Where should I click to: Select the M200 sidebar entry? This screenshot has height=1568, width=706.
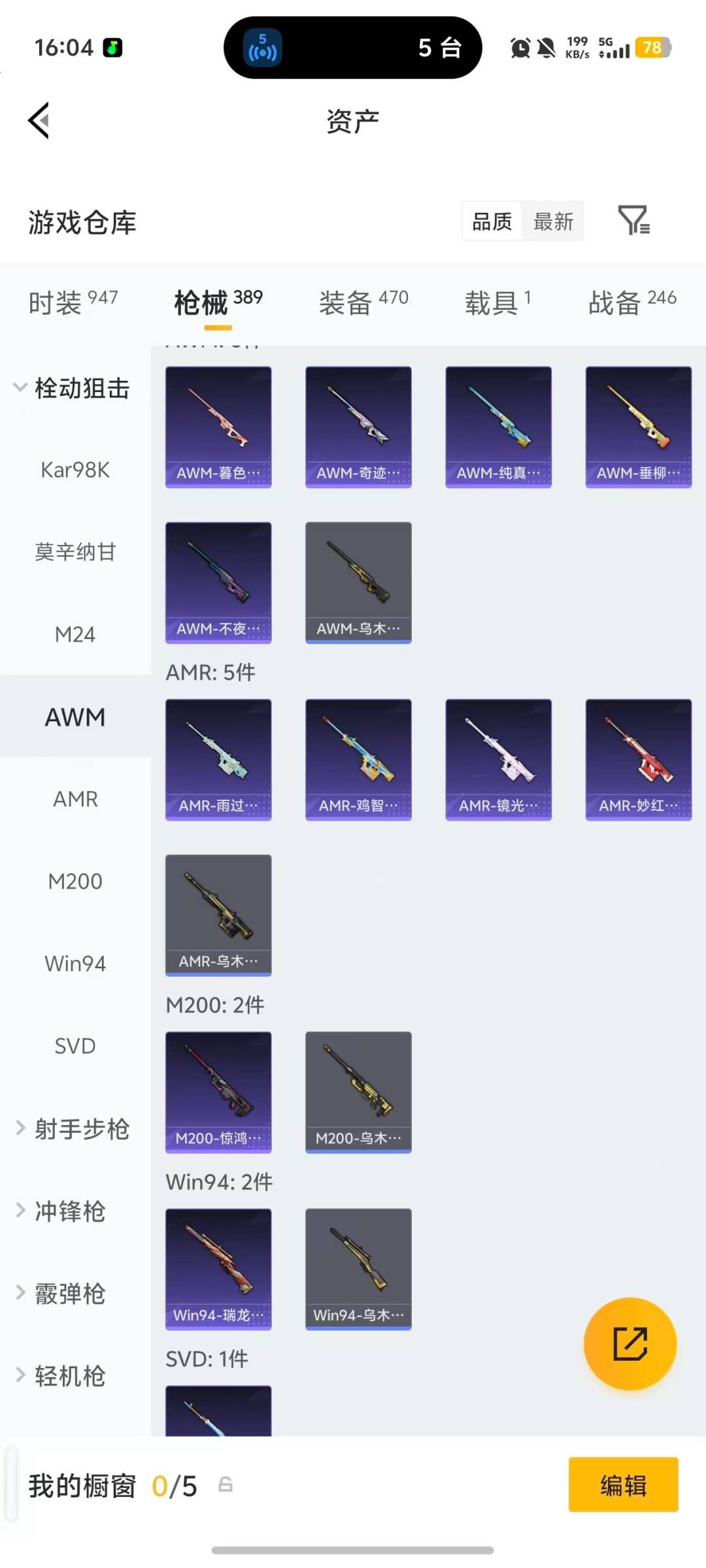pyautogui.click(x=75, y=881)
